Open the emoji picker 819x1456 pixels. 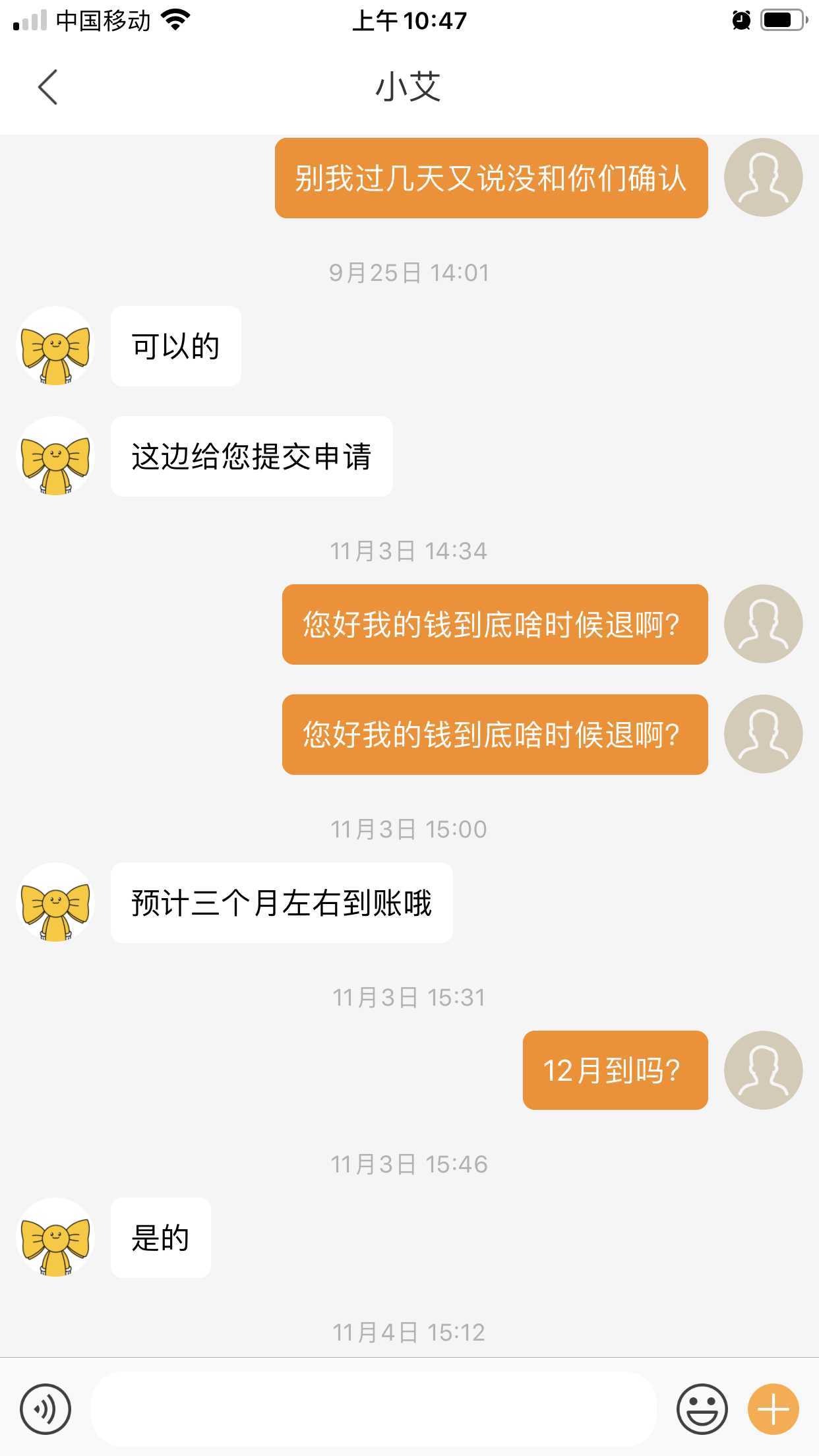tap(702, 1409)
